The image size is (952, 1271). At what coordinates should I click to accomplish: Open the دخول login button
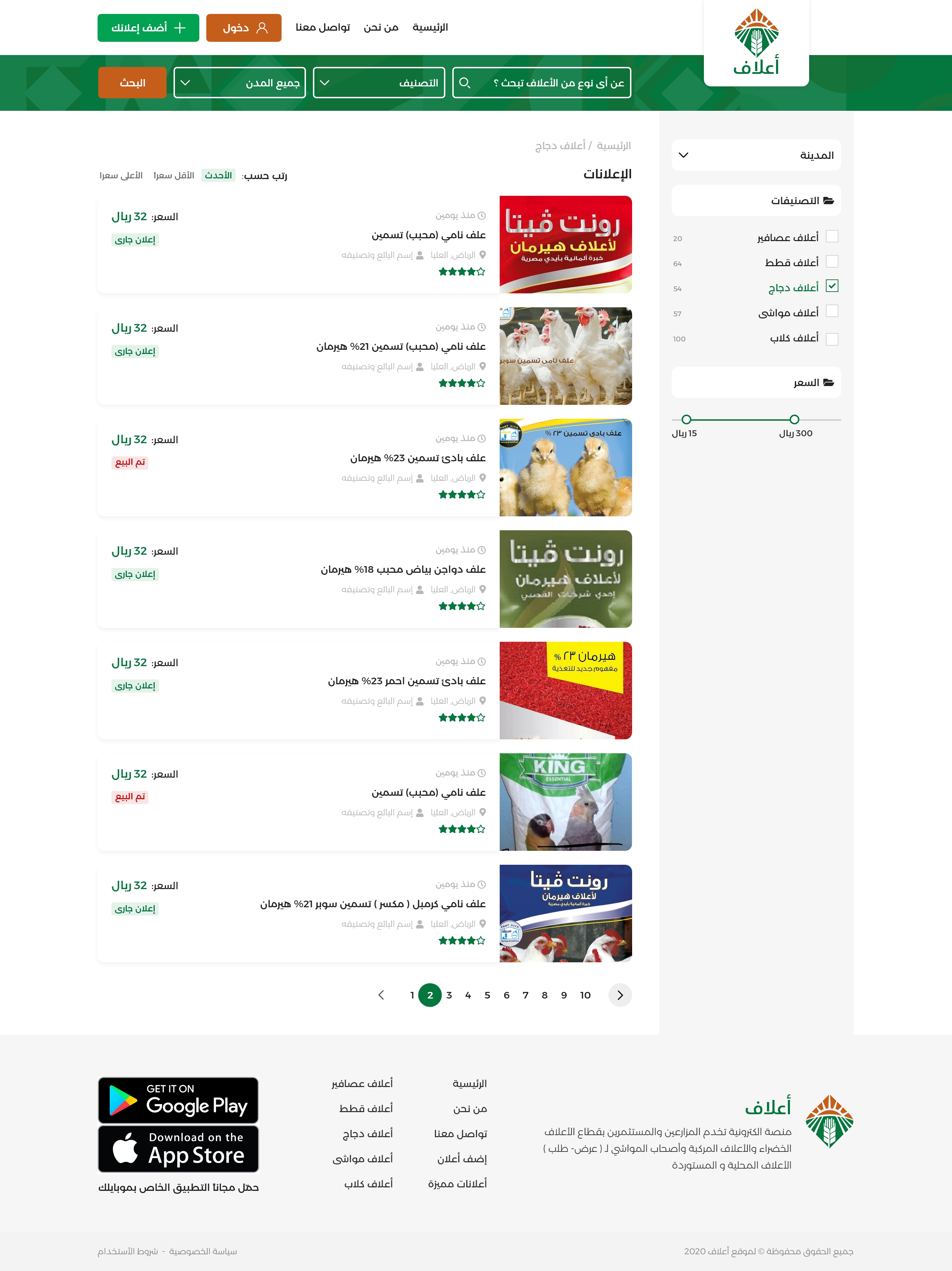[244, 28]
